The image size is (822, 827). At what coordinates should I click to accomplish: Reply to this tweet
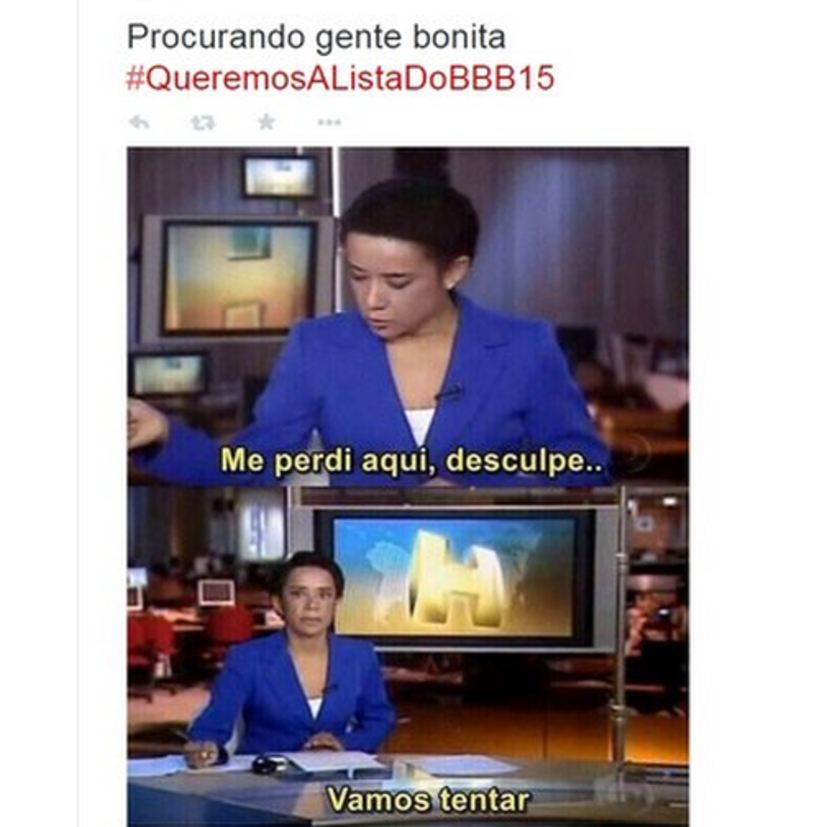[x=139, y=122]
